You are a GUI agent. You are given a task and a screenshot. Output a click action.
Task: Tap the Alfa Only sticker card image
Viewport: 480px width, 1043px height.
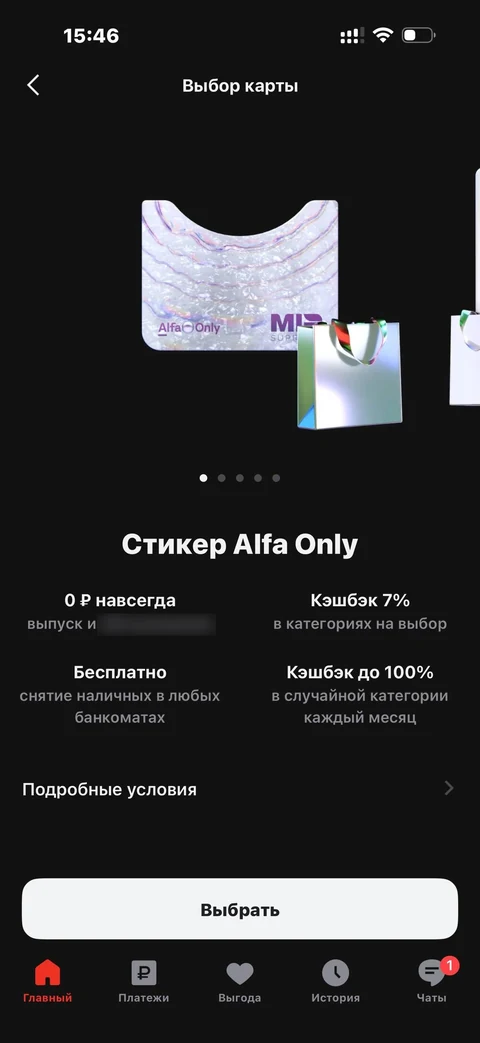[x=240, y=275]
